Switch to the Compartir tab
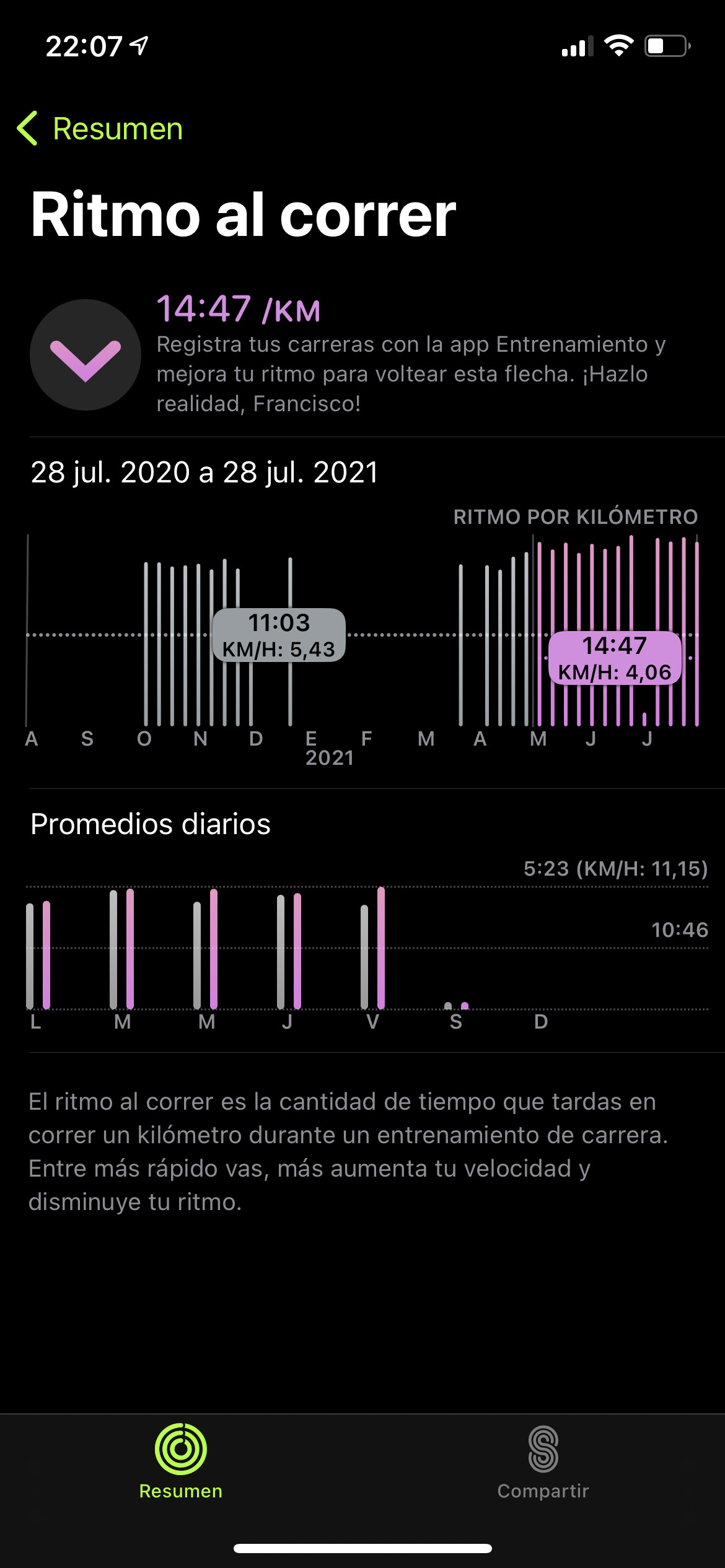 click(x=543, y=1463)
